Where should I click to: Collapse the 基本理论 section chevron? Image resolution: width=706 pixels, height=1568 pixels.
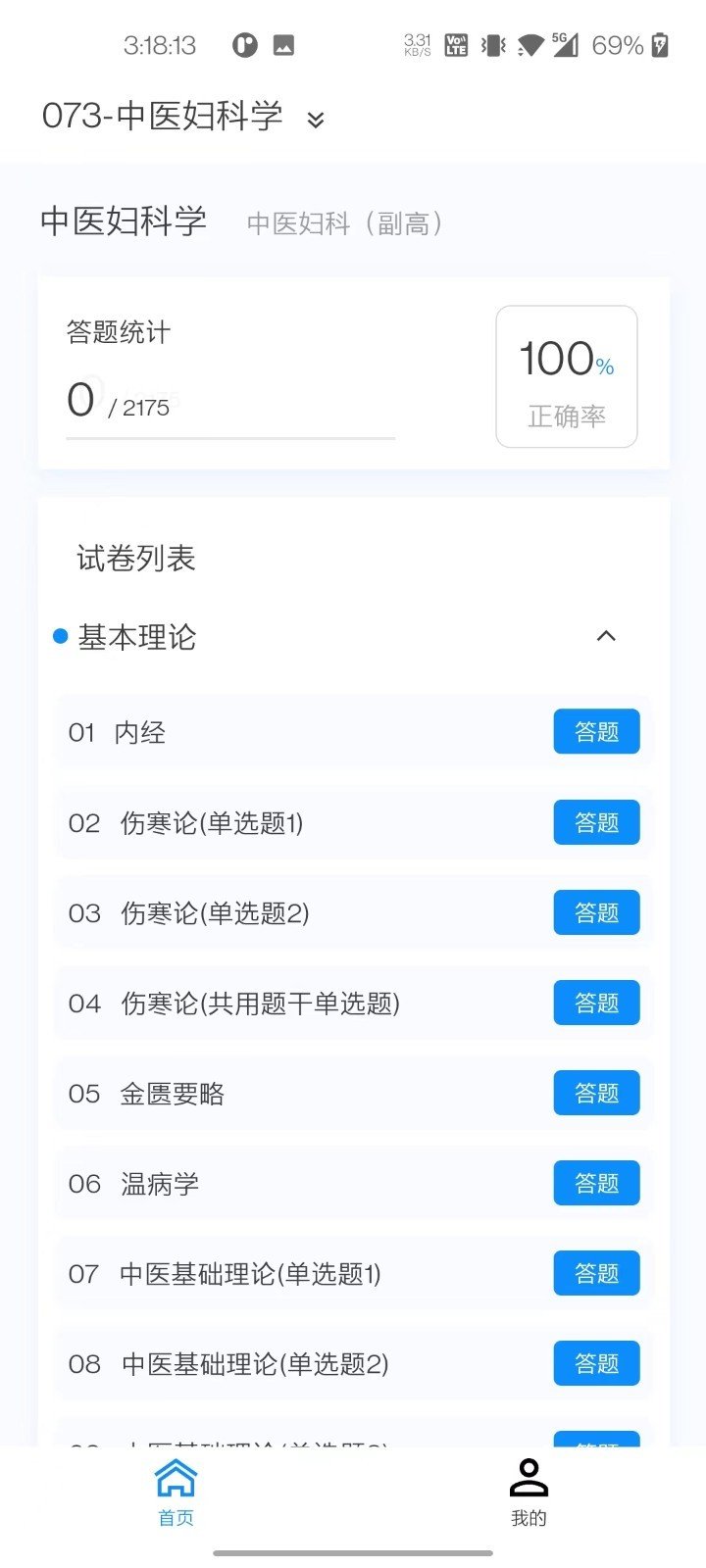click(608, 636)
